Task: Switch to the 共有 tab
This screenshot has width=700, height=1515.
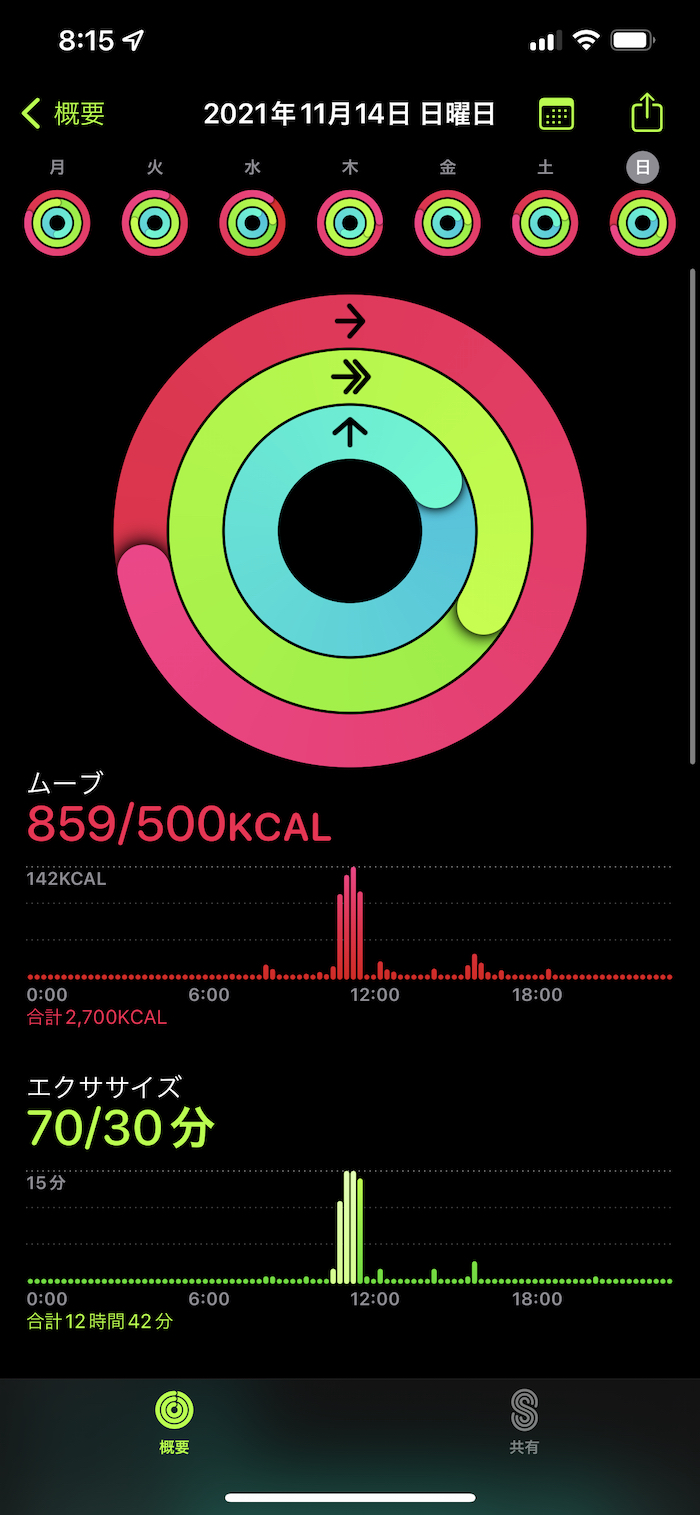Action: coord(524,1422)
